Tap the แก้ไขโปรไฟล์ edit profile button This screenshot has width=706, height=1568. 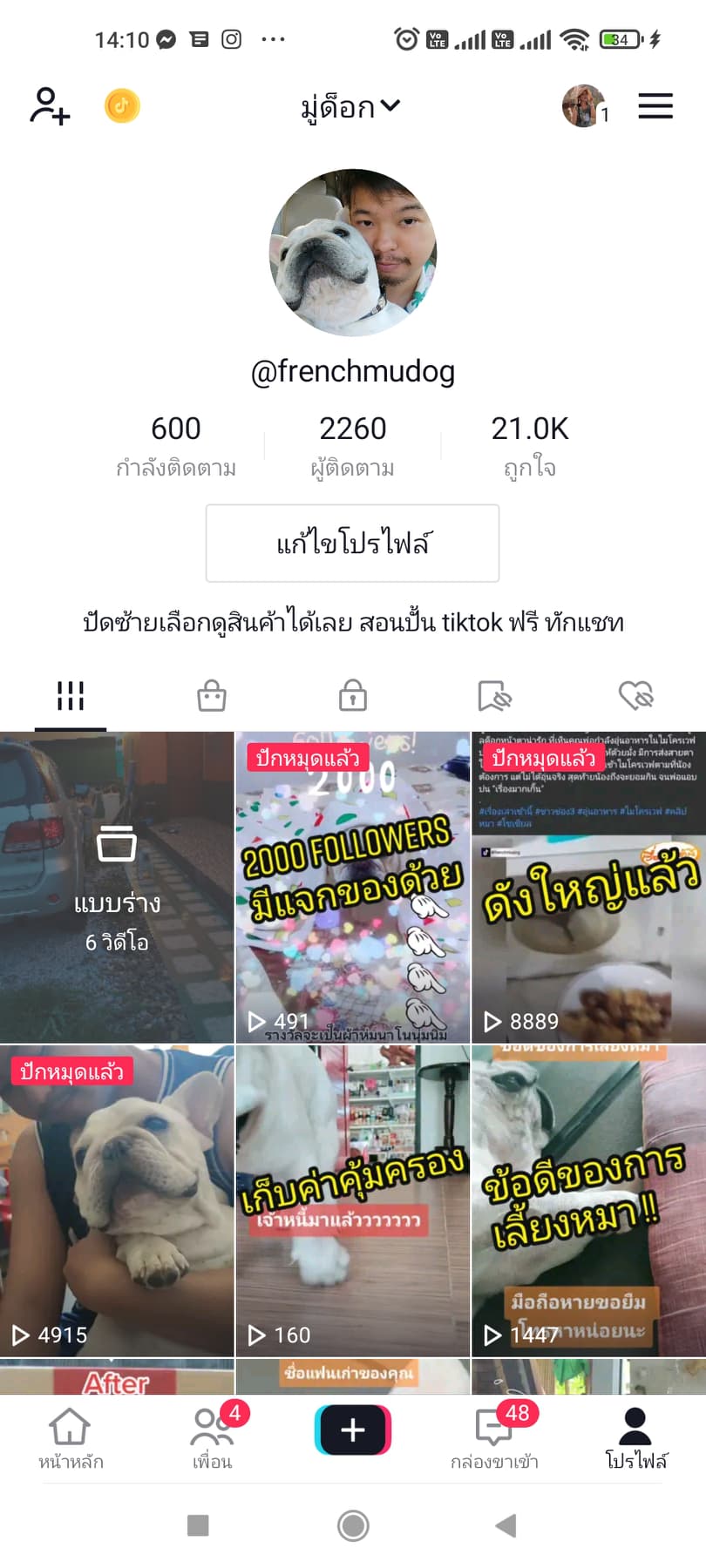tap(352, 543)
